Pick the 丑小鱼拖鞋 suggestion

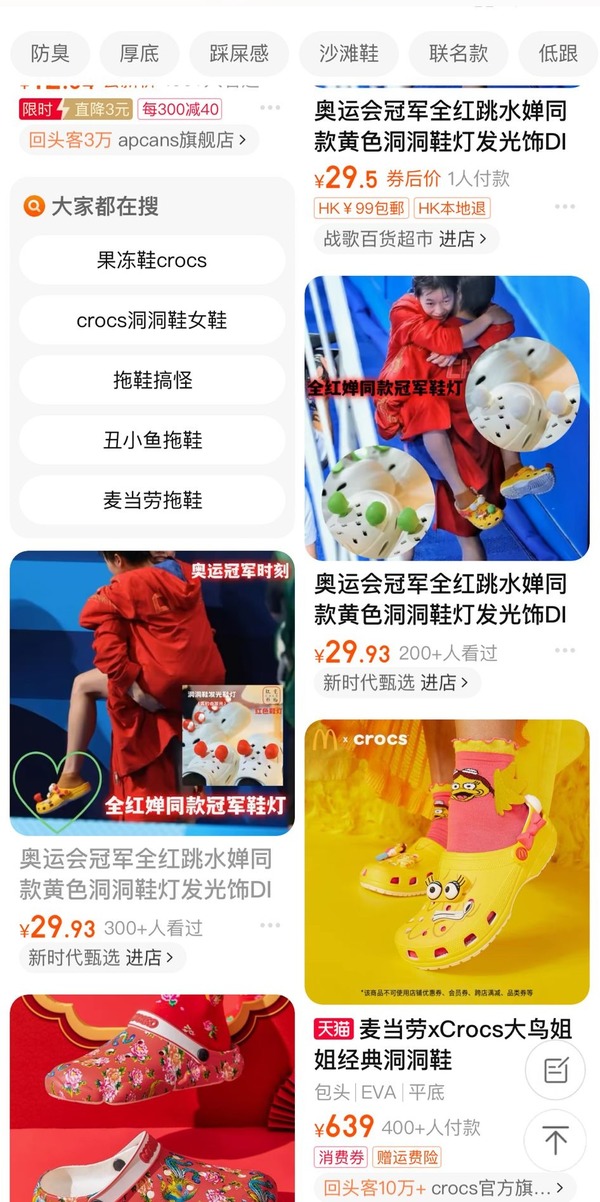coord(152,440)
